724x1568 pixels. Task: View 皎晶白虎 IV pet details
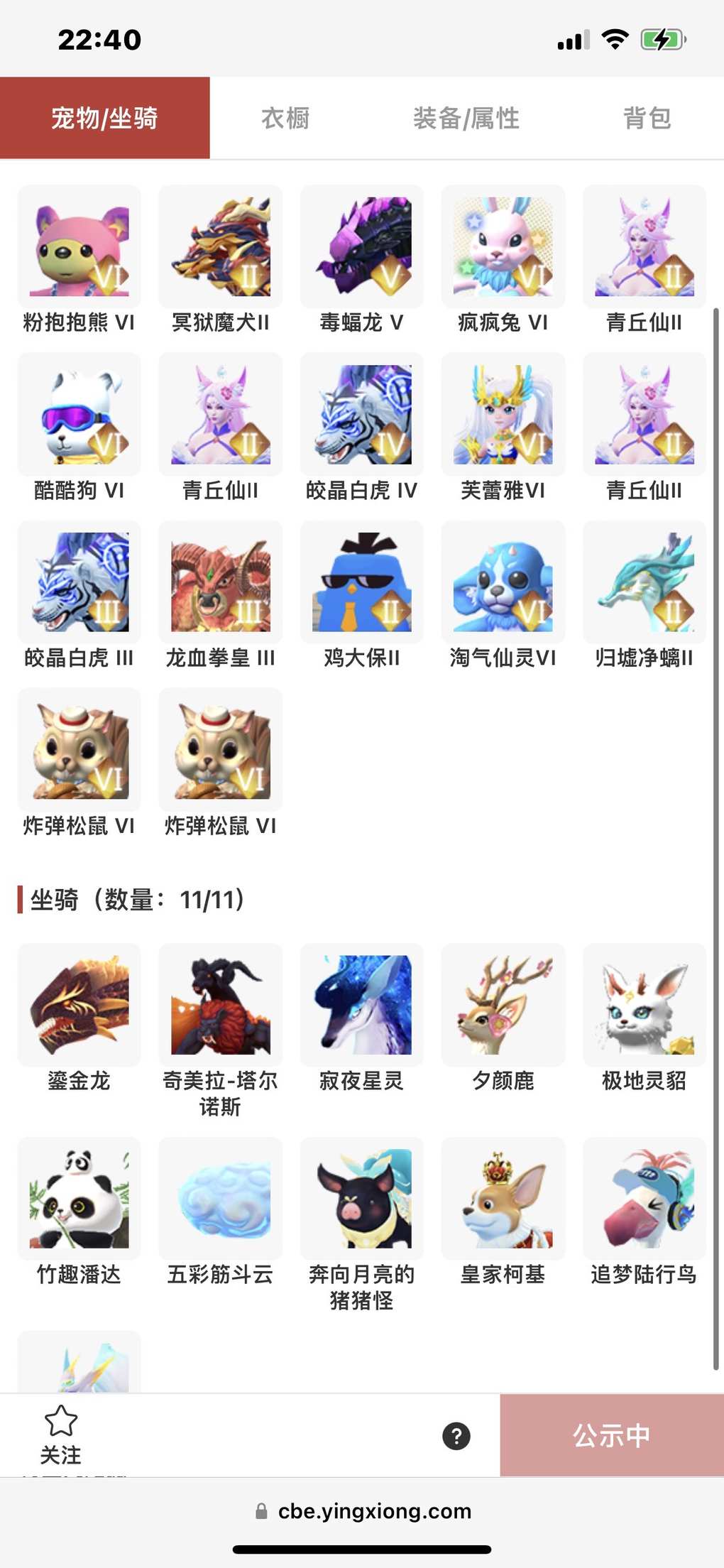(x=362, y=415)
